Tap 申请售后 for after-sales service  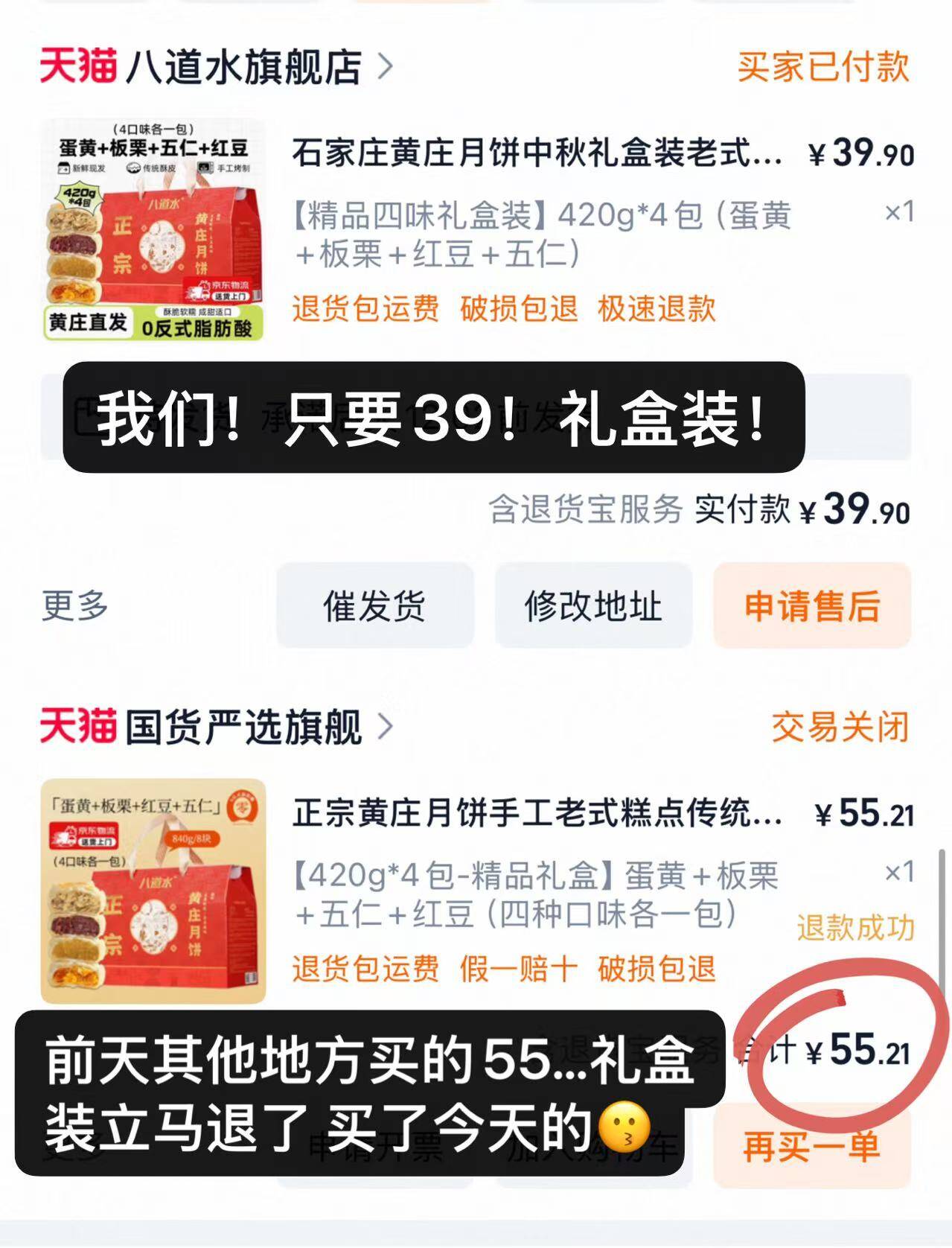812,605
